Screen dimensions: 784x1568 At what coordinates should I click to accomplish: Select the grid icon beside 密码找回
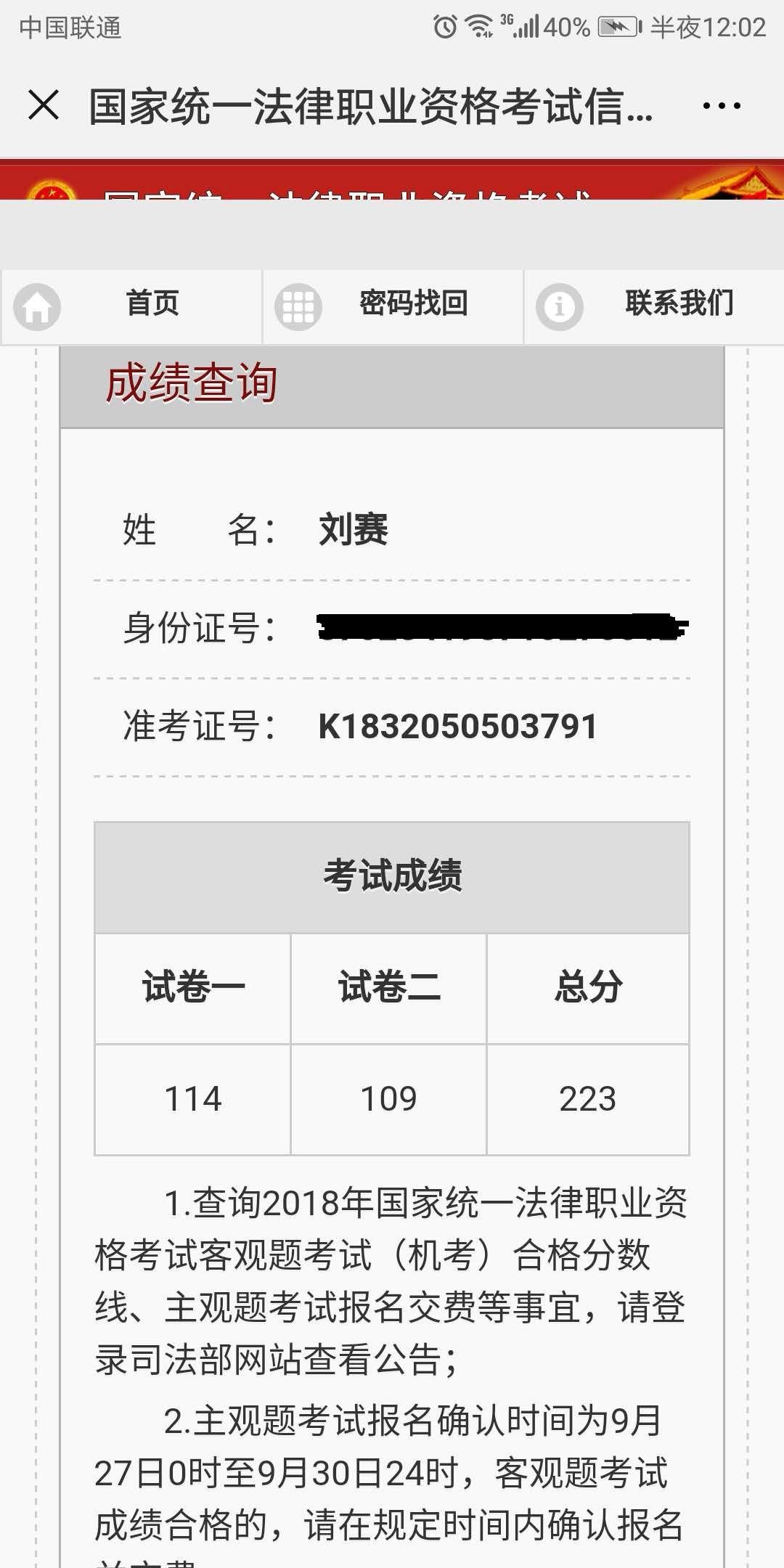[x=298, y=306]
